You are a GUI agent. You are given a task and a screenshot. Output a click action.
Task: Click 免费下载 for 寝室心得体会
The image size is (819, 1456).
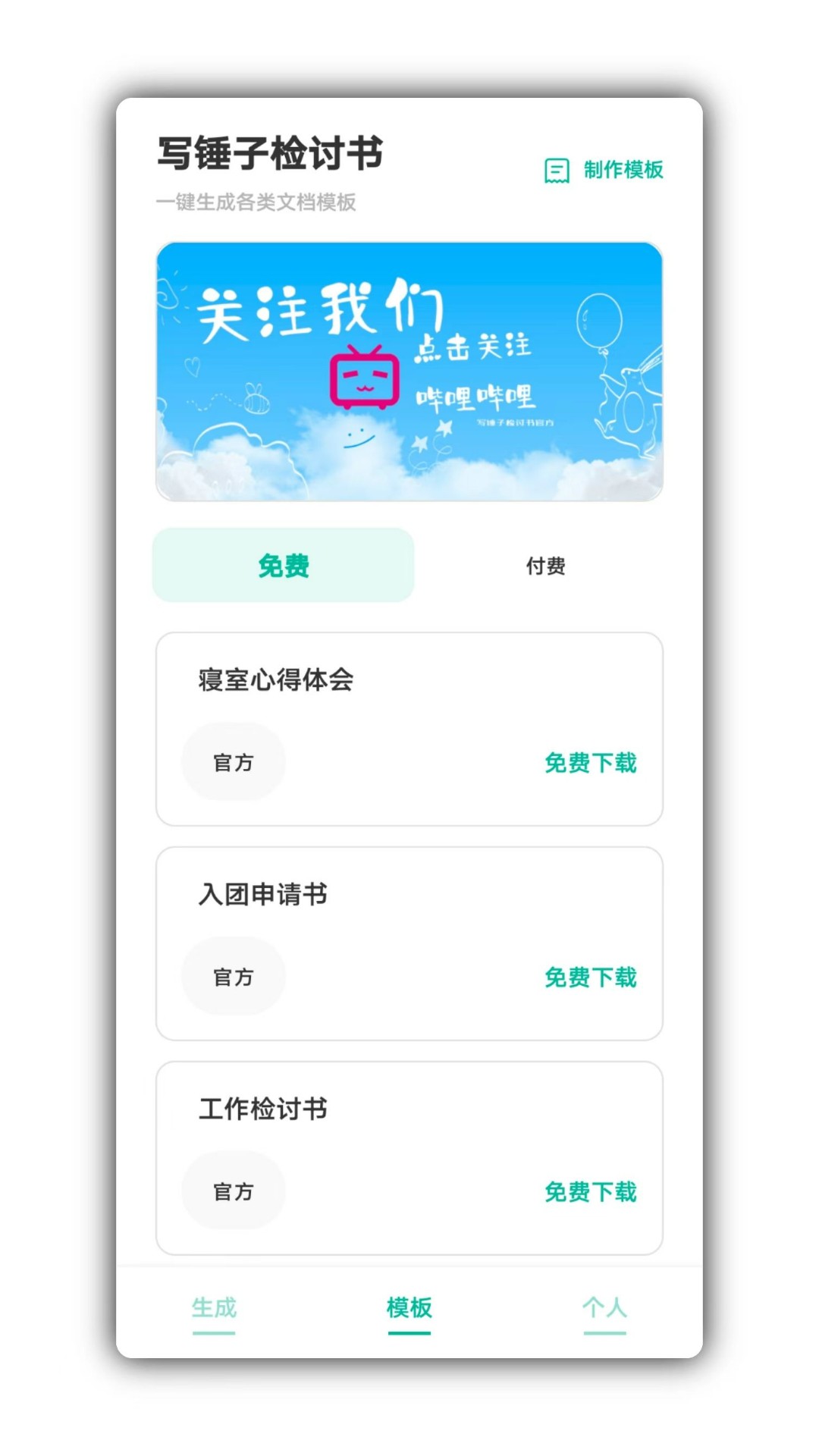(591, 764)
